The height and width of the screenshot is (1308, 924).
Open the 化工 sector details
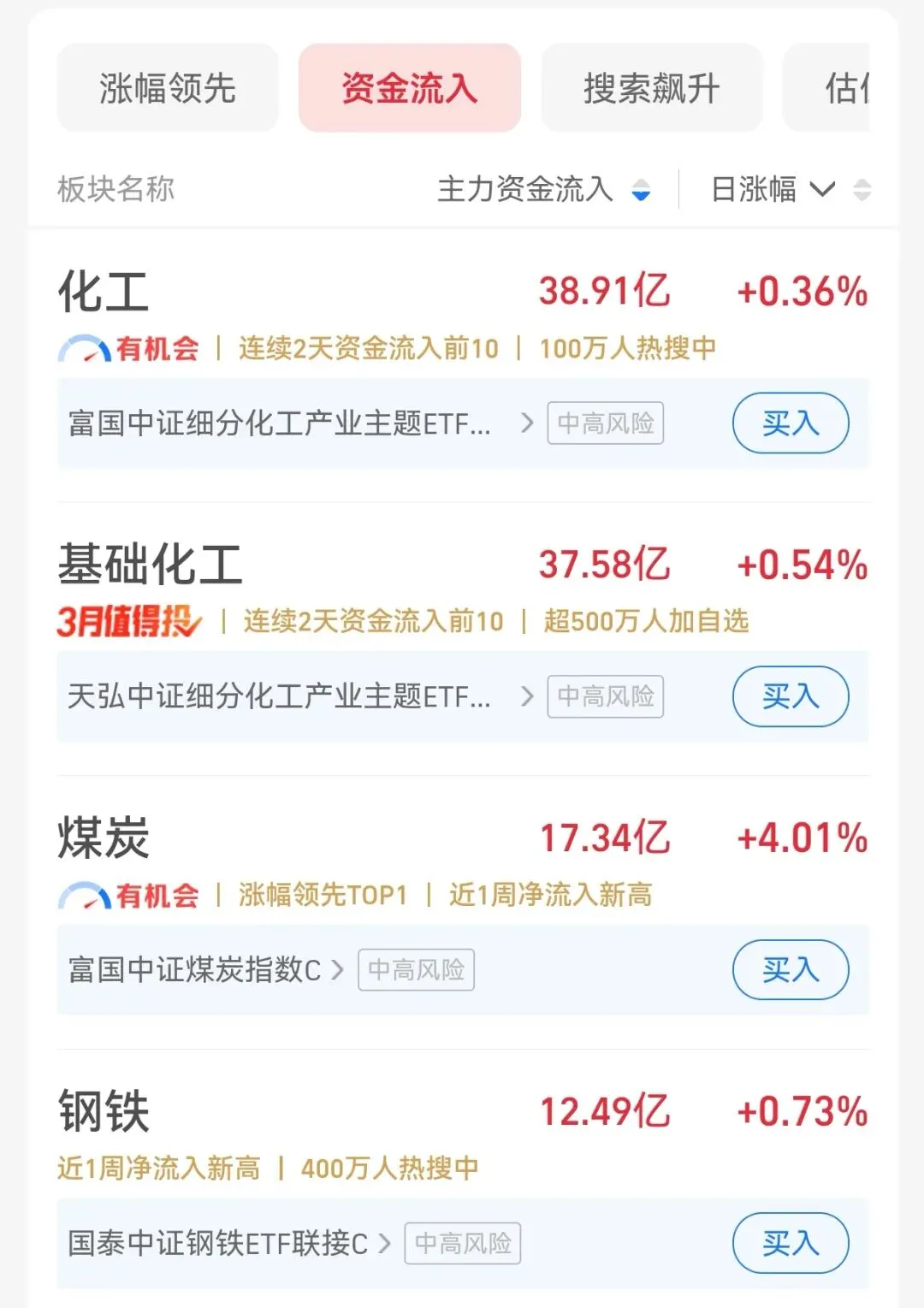104,292
